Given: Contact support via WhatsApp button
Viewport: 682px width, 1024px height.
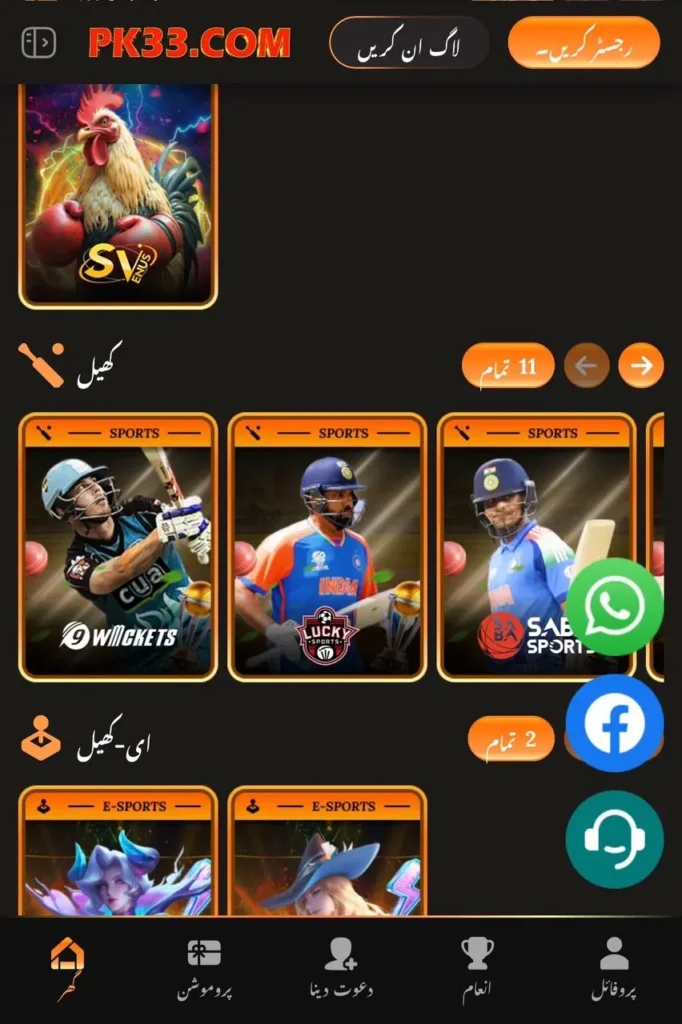Looking at the screenshot, I should point(614,607).
